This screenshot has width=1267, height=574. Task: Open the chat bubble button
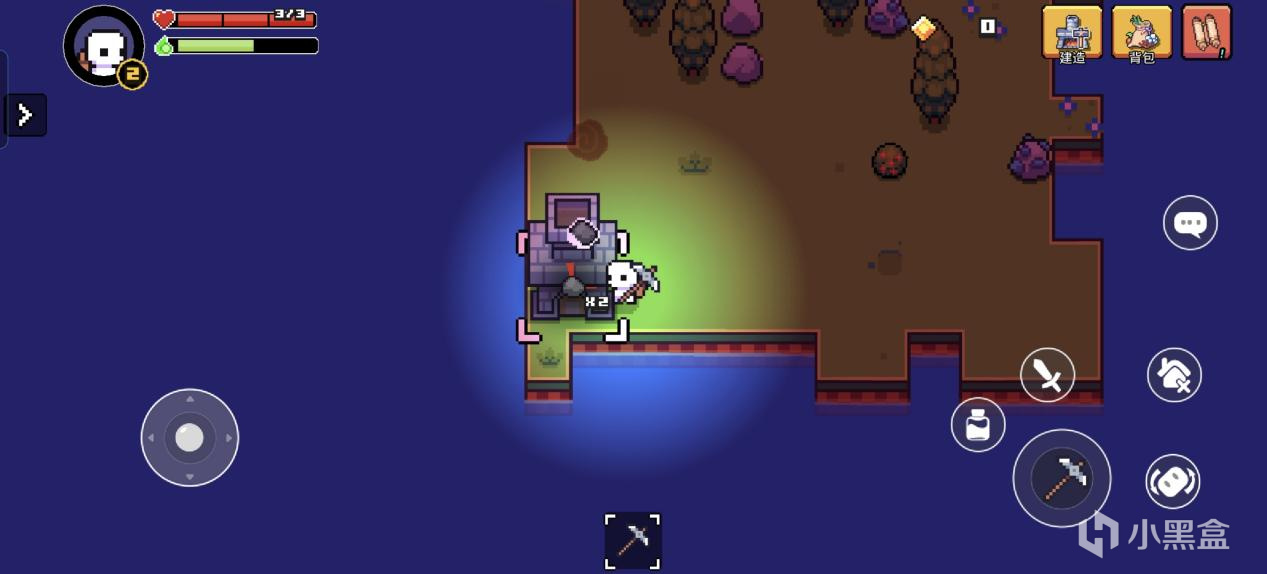[1190, 223]
